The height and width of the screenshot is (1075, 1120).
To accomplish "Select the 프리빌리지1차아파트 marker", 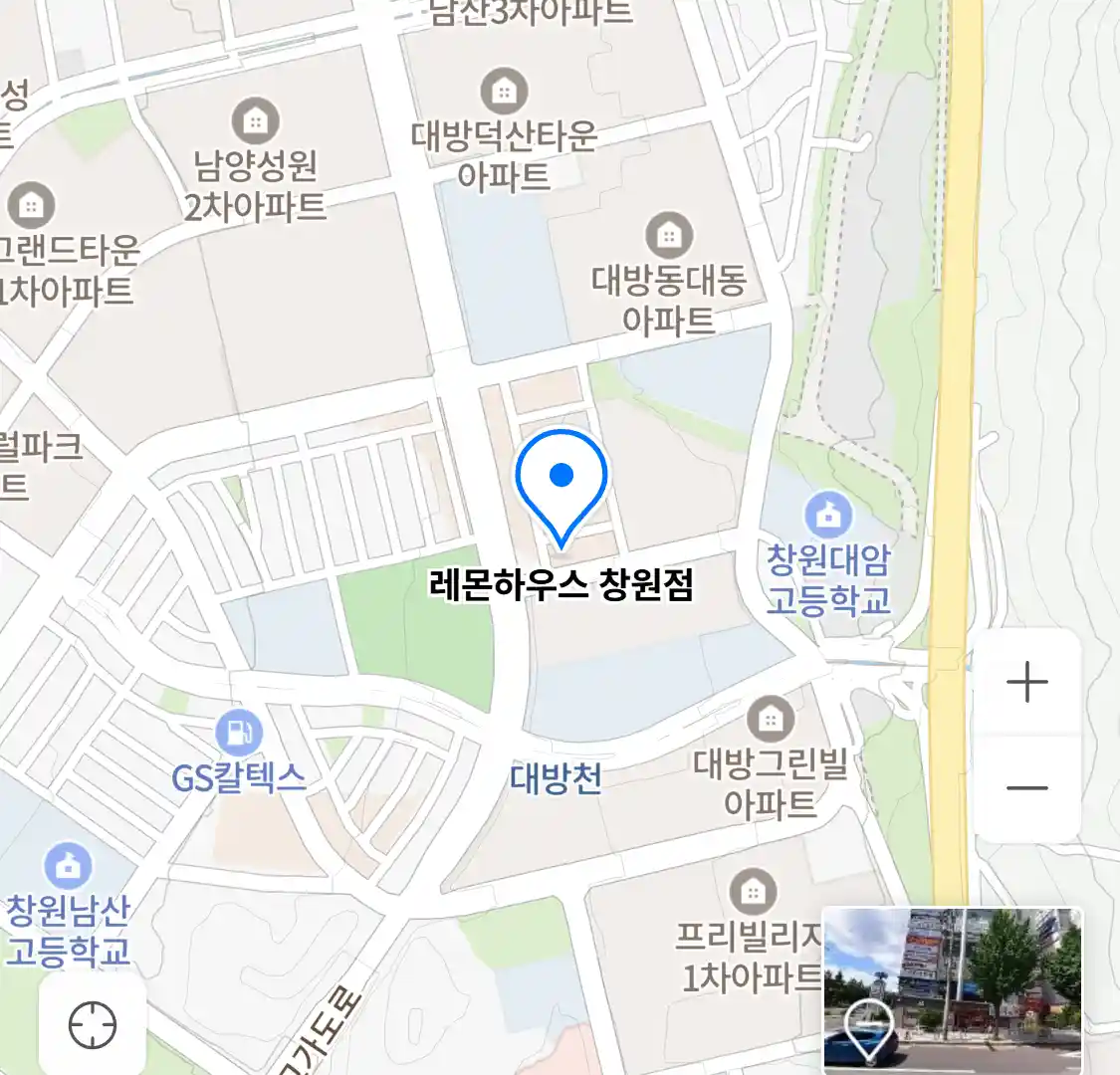I will pos(753,891).
